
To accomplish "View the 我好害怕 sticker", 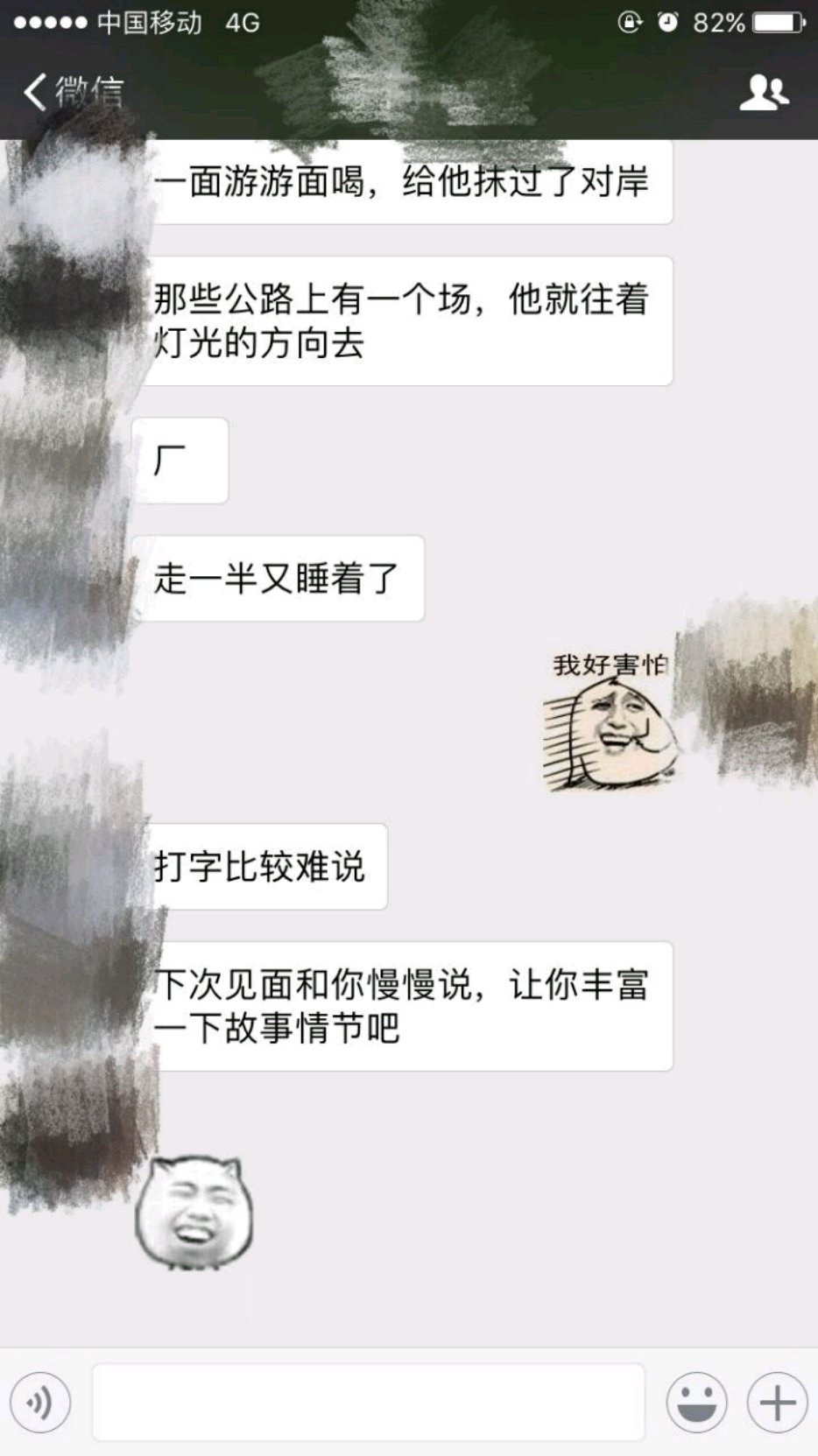I will tap(610, 722).
